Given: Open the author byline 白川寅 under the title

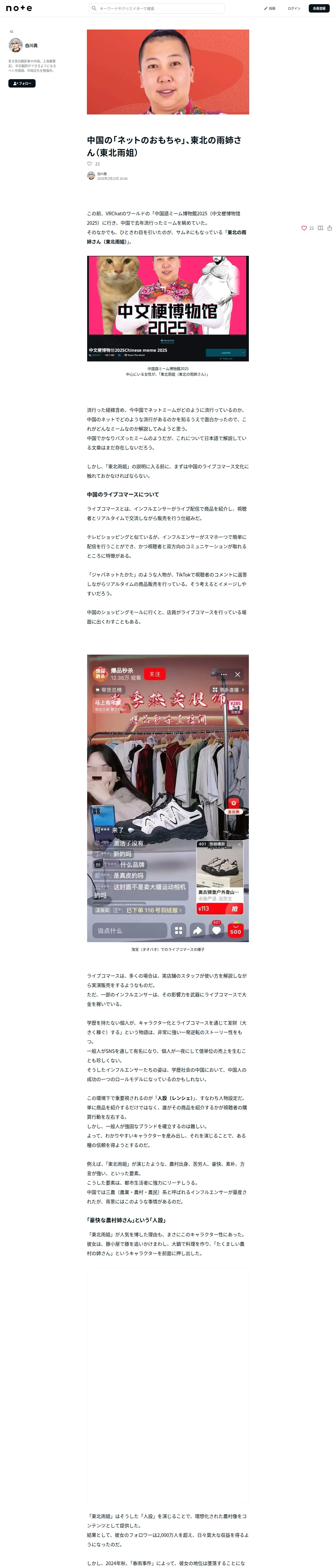Looking at the screenshot, I should click(x=102, y=174).
